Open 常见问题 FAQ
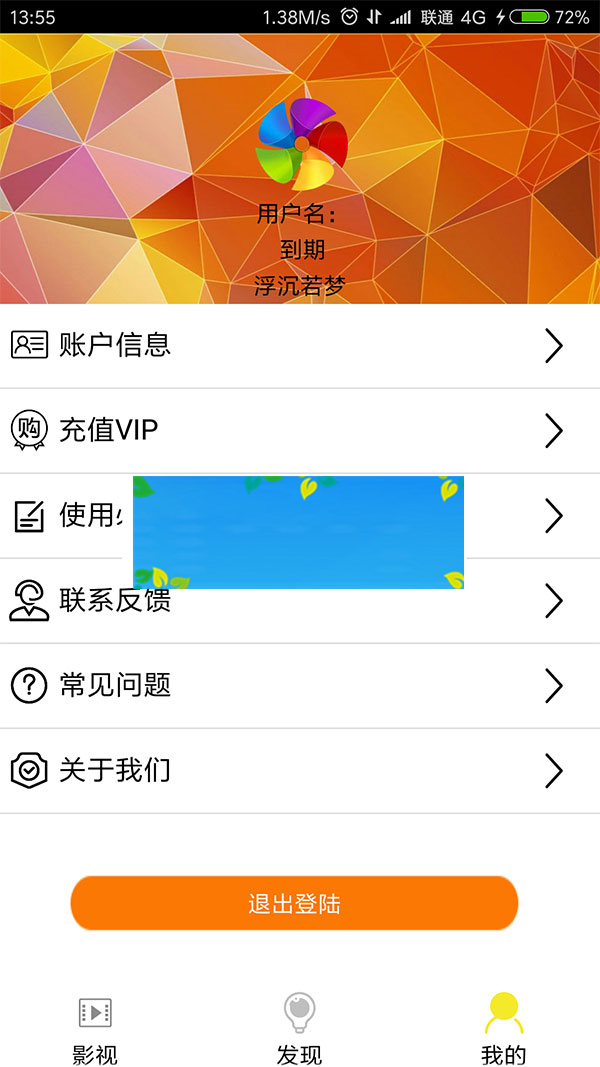600x1067 pixels. pos(300,685)
